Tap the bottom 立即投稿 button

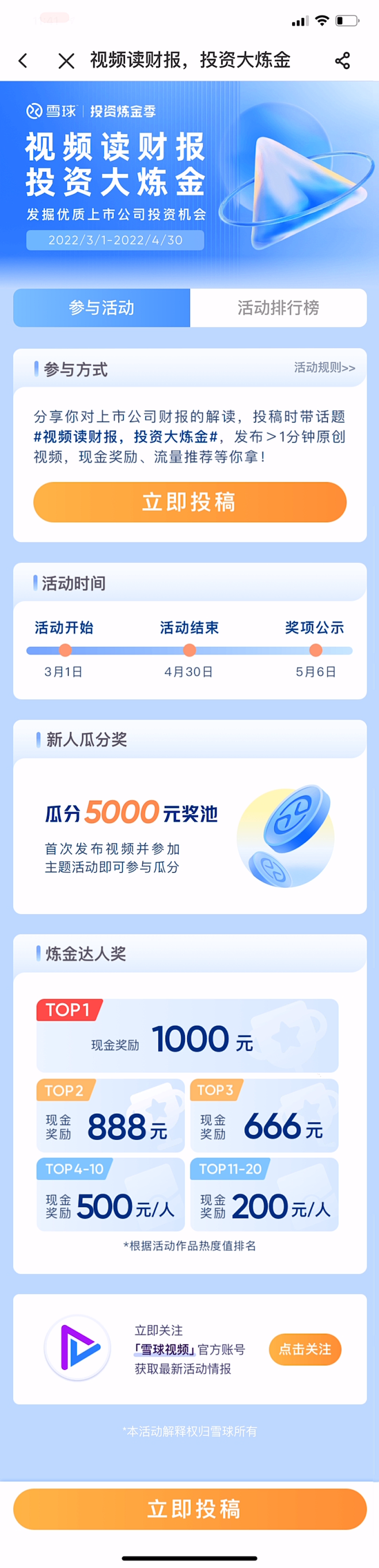(189, 1509)
